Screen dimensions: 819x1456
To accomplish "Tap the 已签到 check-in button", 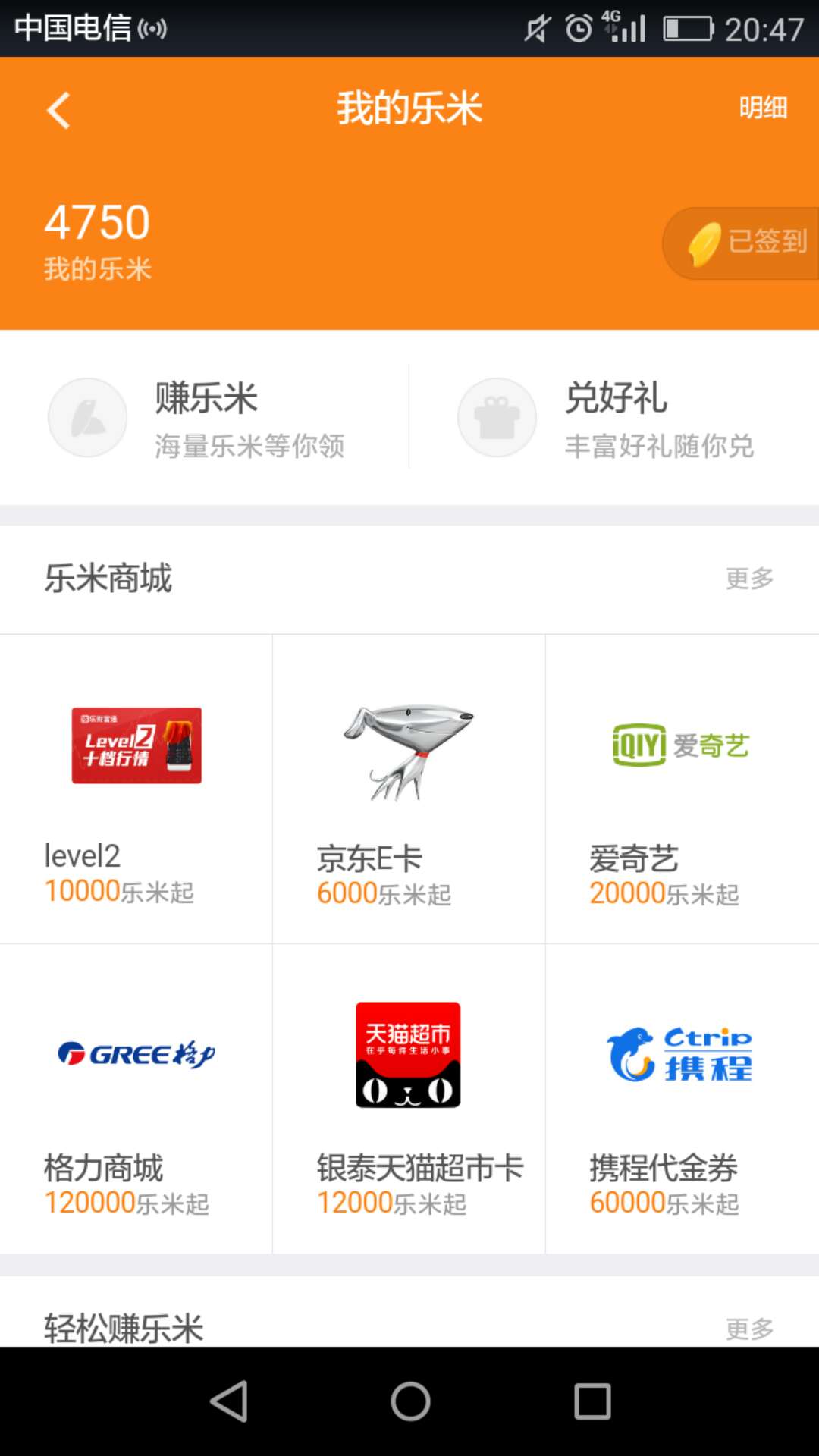I will tap(745, 243).
